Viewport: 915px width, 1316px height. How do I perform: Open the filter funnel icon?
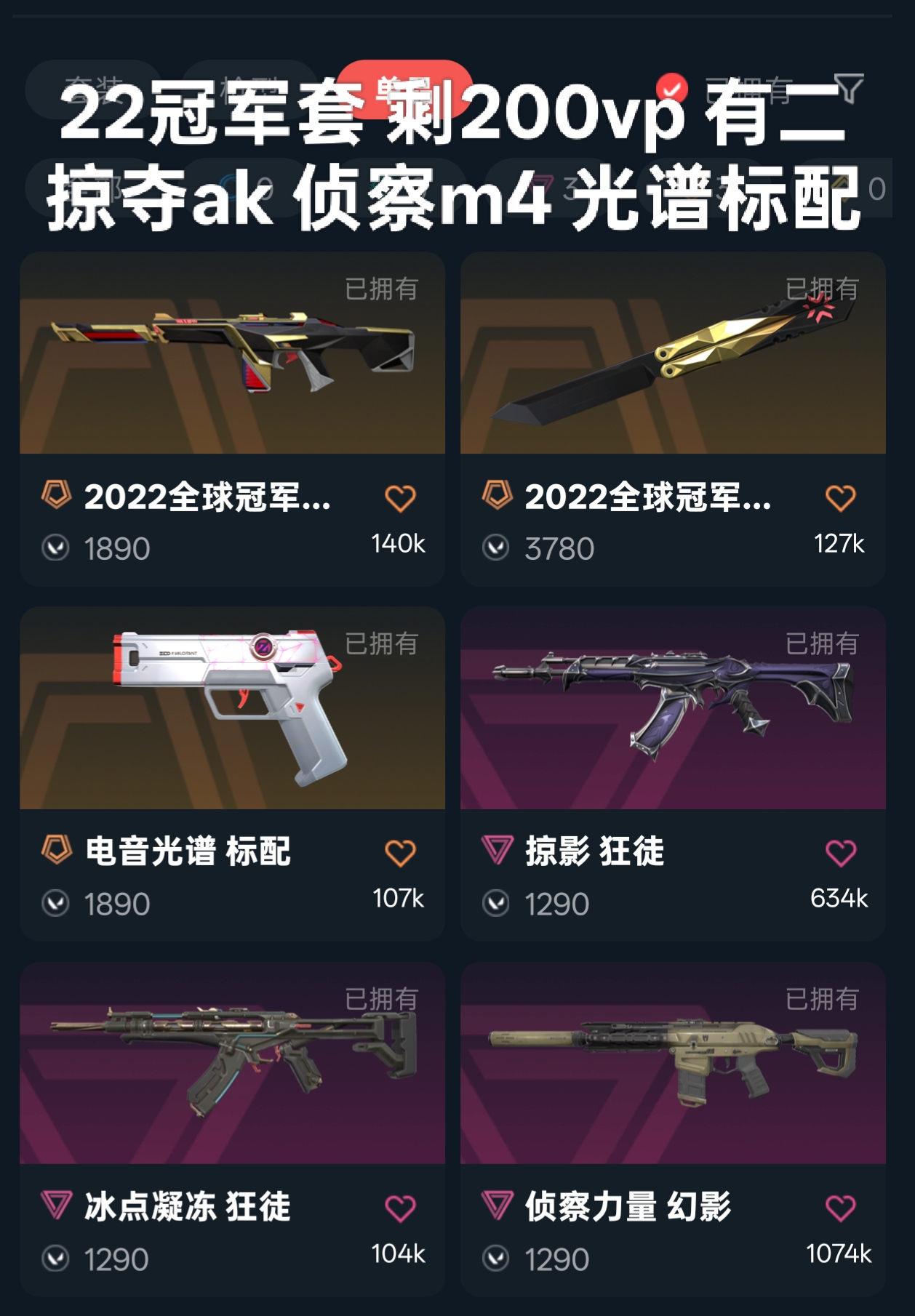[x=848, y=89]
